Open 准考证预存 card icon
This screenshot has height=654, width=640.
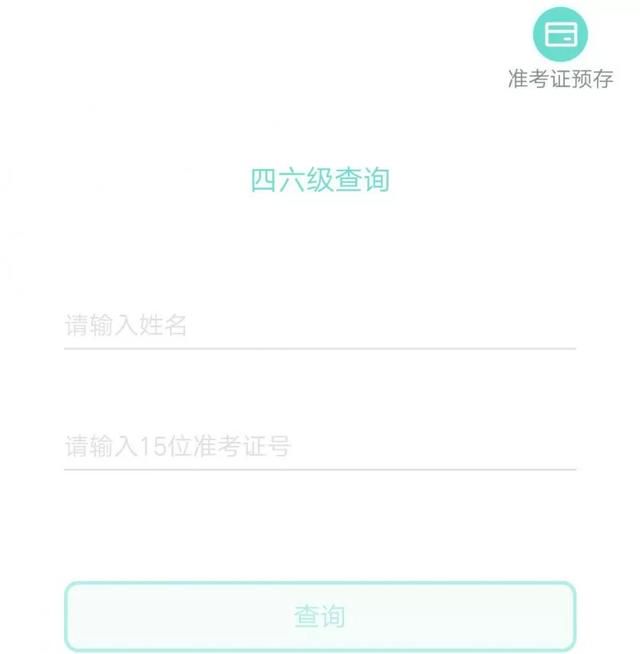pos(560,34)
